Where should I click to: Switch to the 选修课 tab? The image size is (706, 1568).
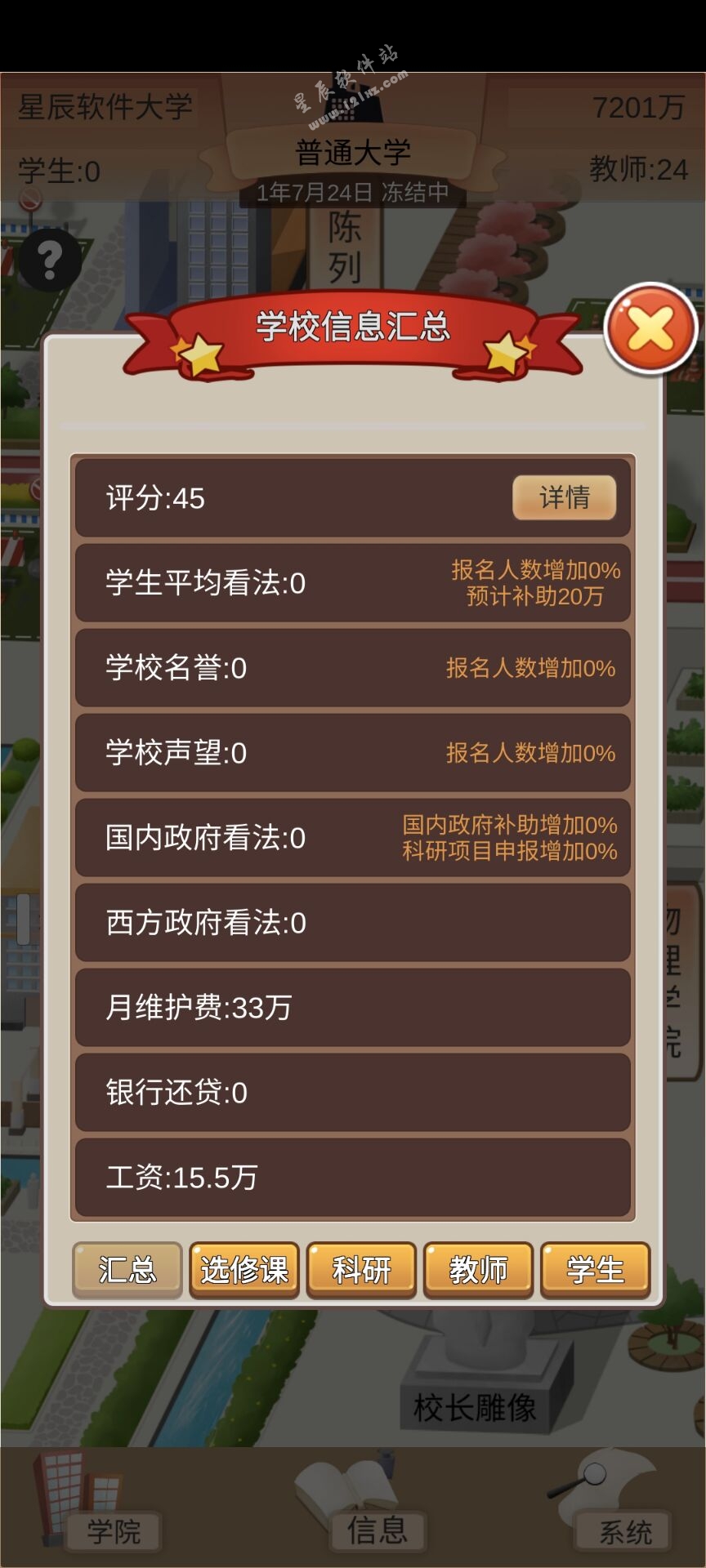point(244,1270)
